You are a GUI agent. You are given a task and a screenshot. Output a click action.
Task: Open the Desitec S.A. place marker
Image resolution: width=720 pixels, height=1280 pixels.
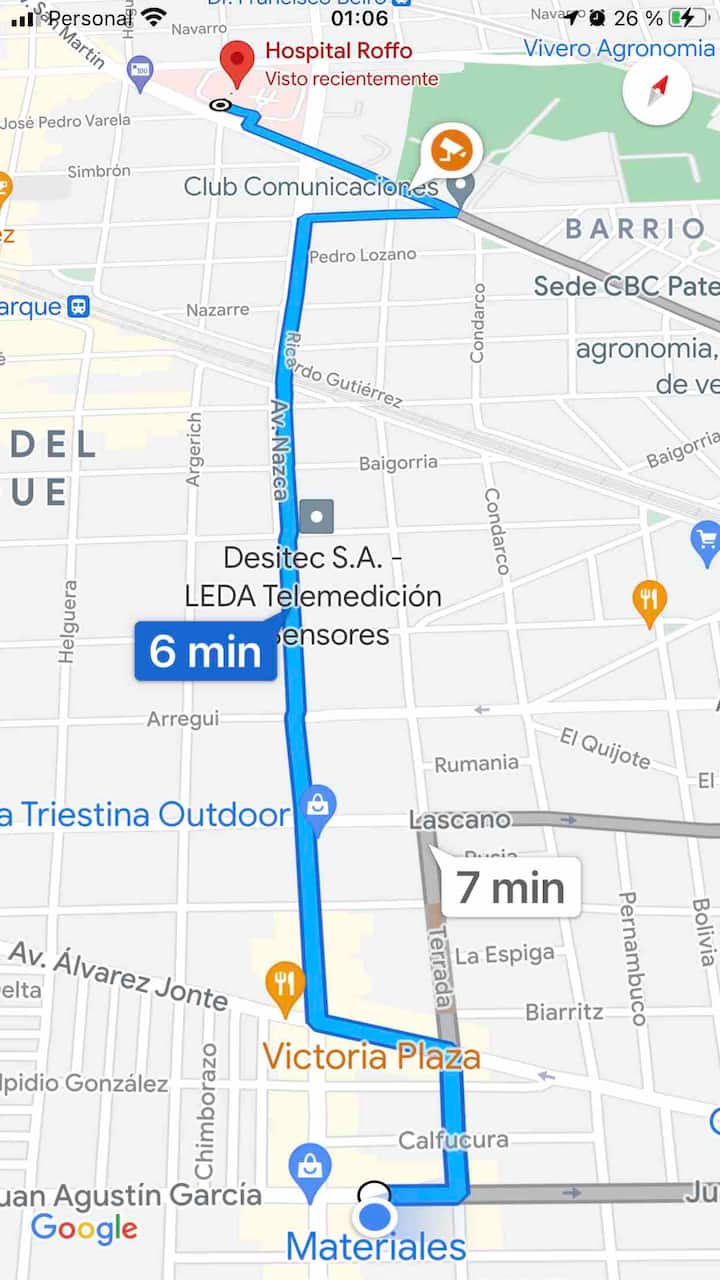point(317,517)
